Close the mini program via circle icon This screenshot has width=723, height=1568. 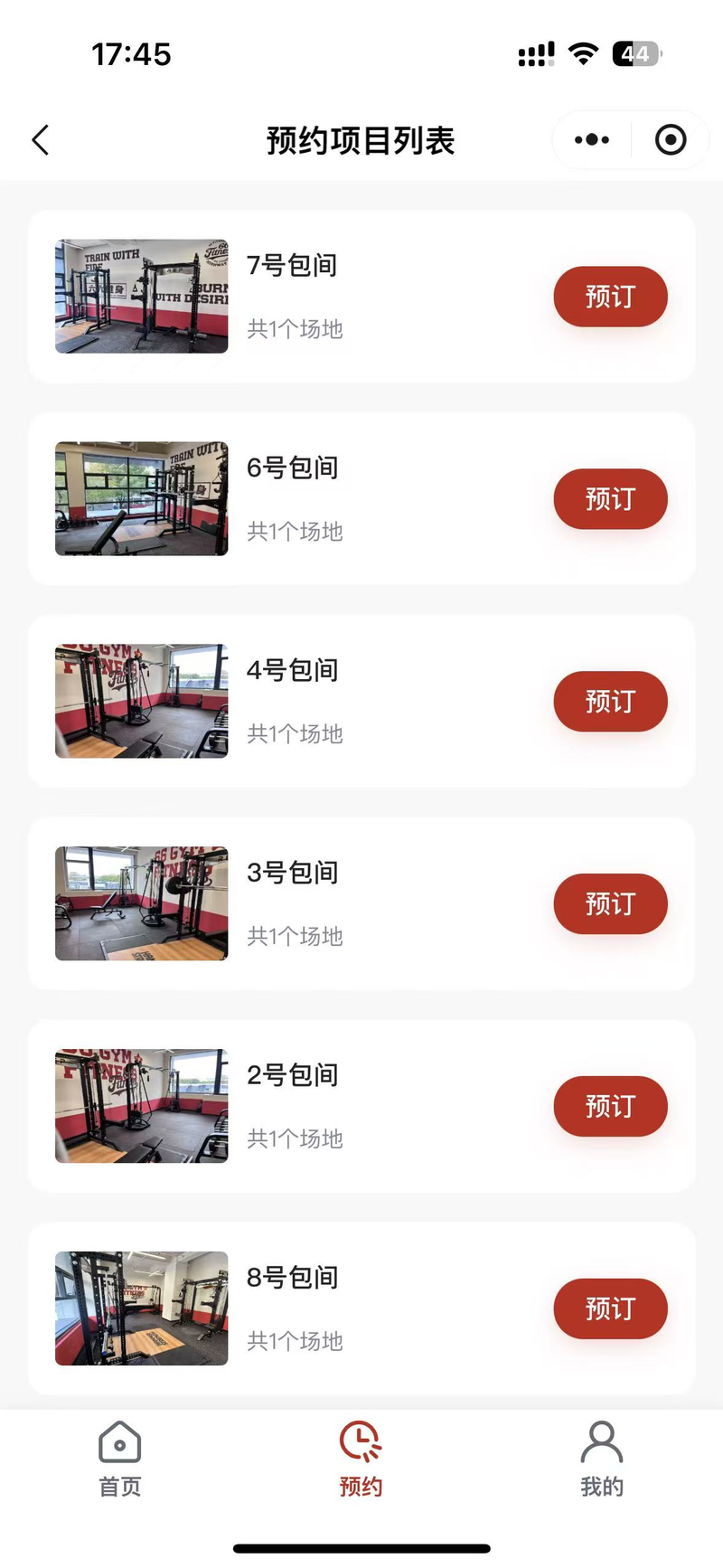(671, 140)
